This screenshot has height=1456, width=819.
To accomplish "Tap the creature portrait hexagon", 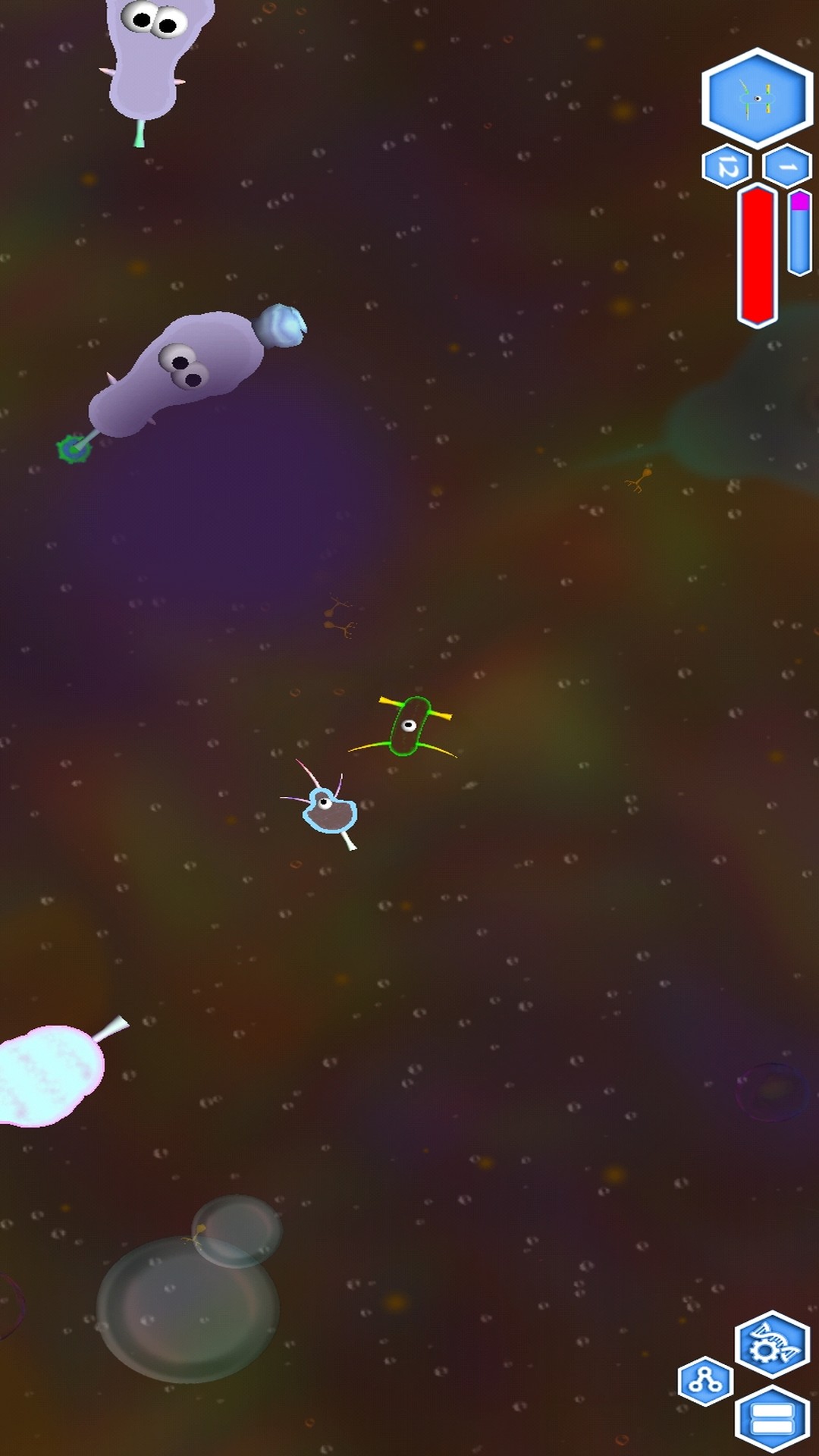I will click(756, 98).
